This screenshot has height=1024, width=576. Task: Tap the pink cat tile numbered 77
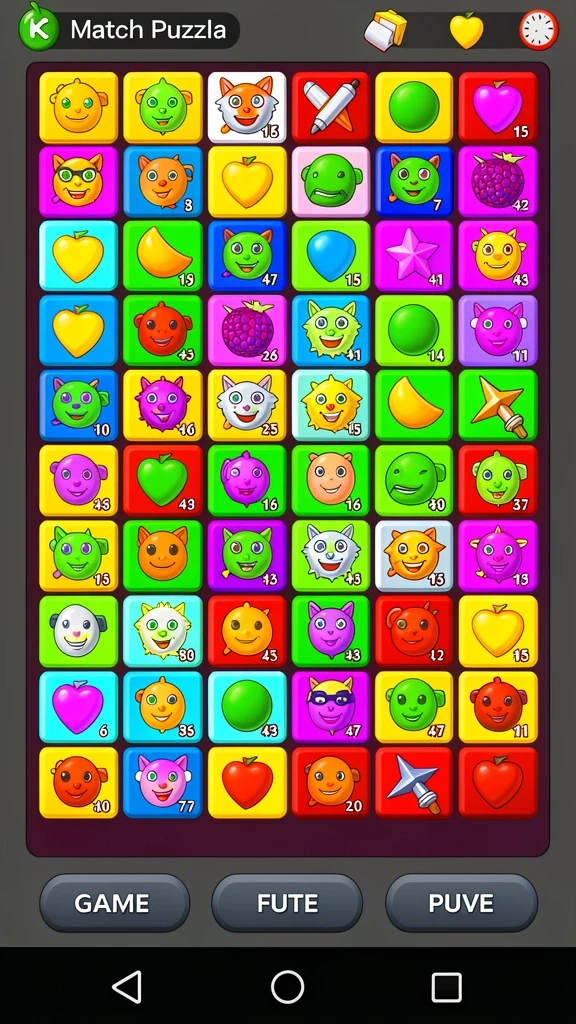tap(163, 782)
